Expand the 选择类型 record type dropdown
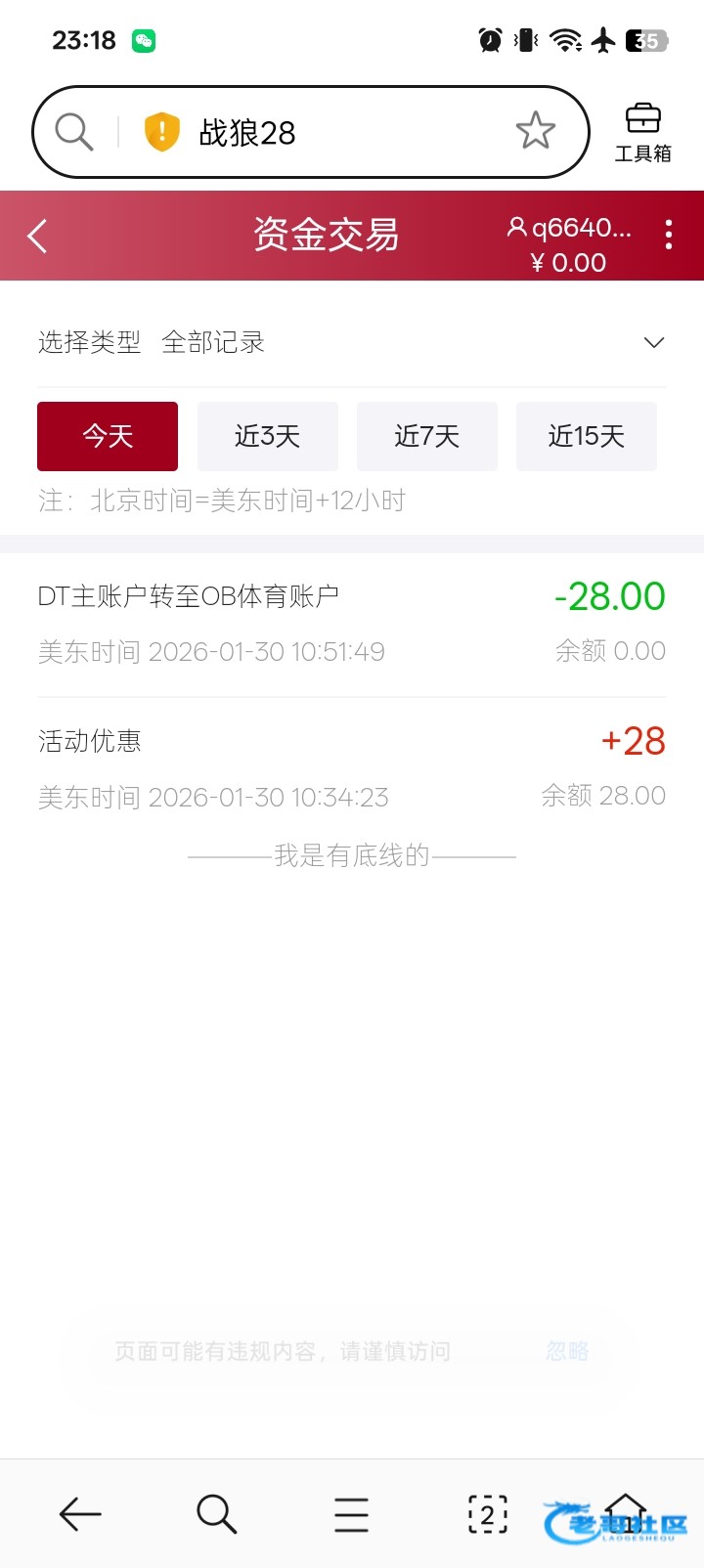Viewport: 704px width, 1568px height. pyautogui.click(x=653, y=342)
